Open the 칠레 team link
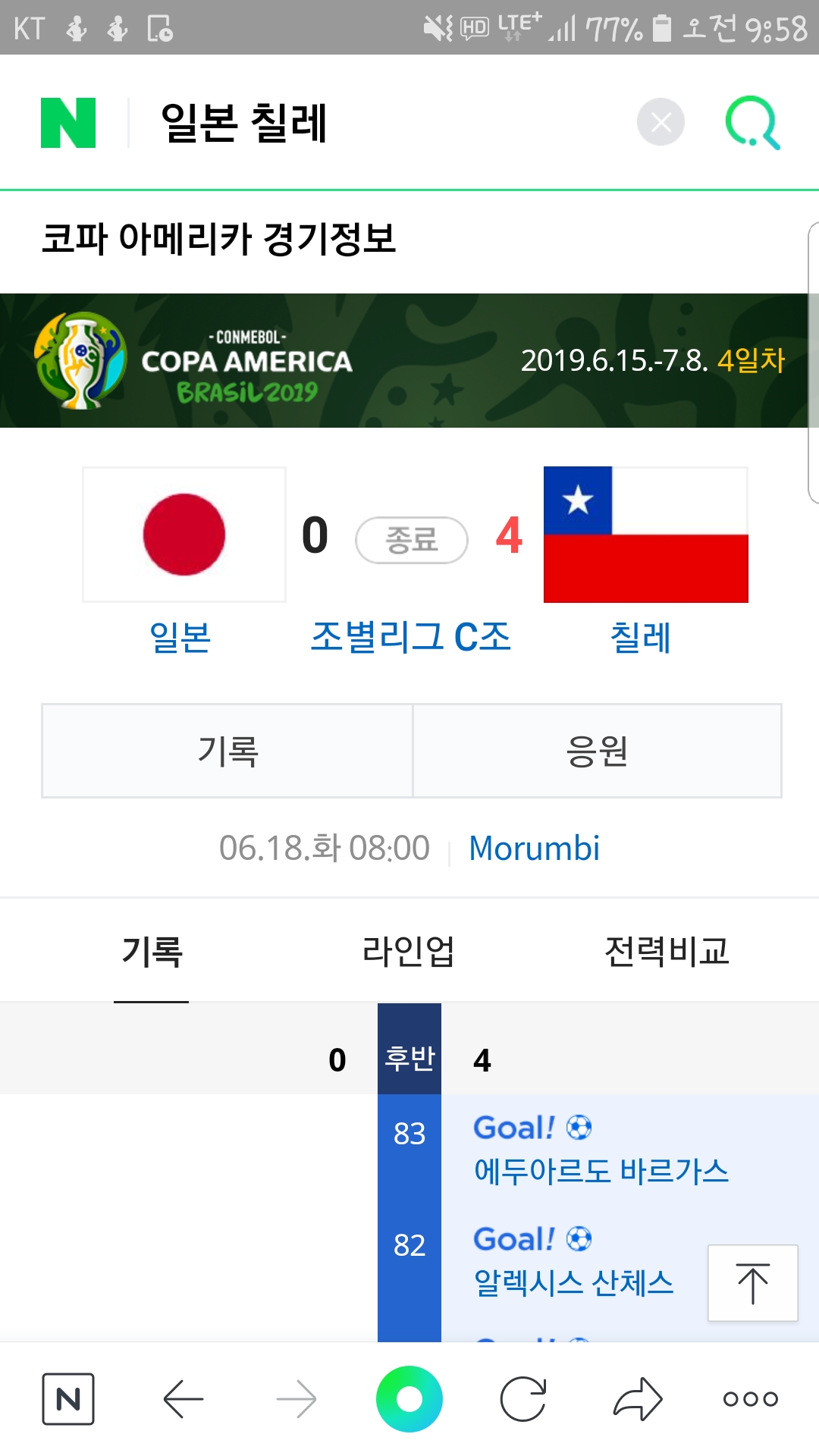The width and height of the screenshot is (819, 1456). point(641,637)
